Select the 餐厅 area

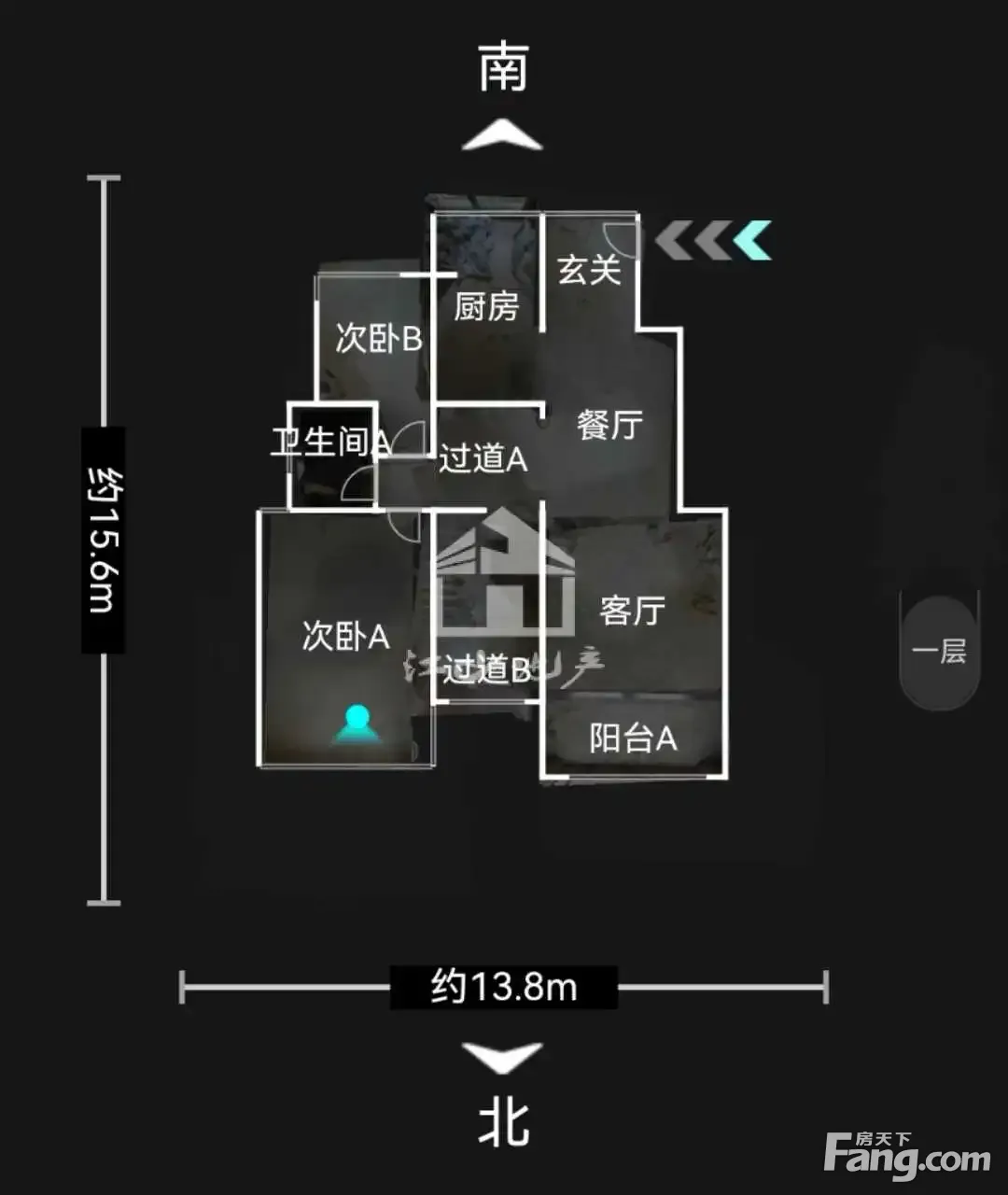tap(609, 425)
